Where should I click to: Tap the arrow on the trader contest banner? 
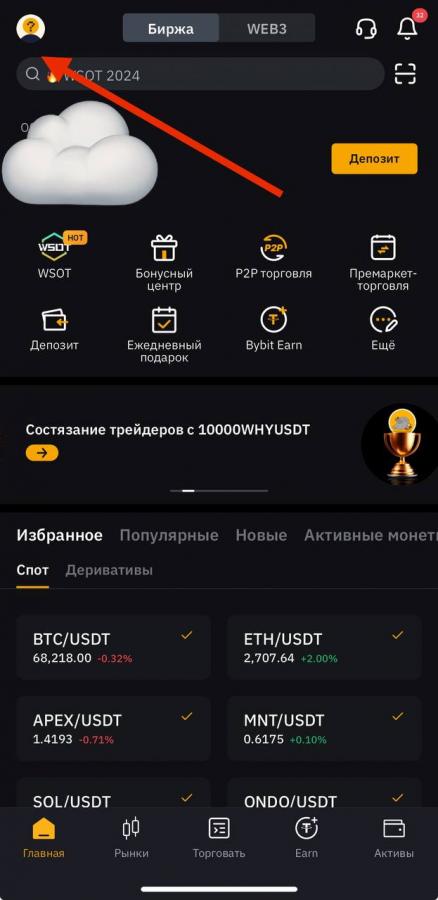click(42, 453)
